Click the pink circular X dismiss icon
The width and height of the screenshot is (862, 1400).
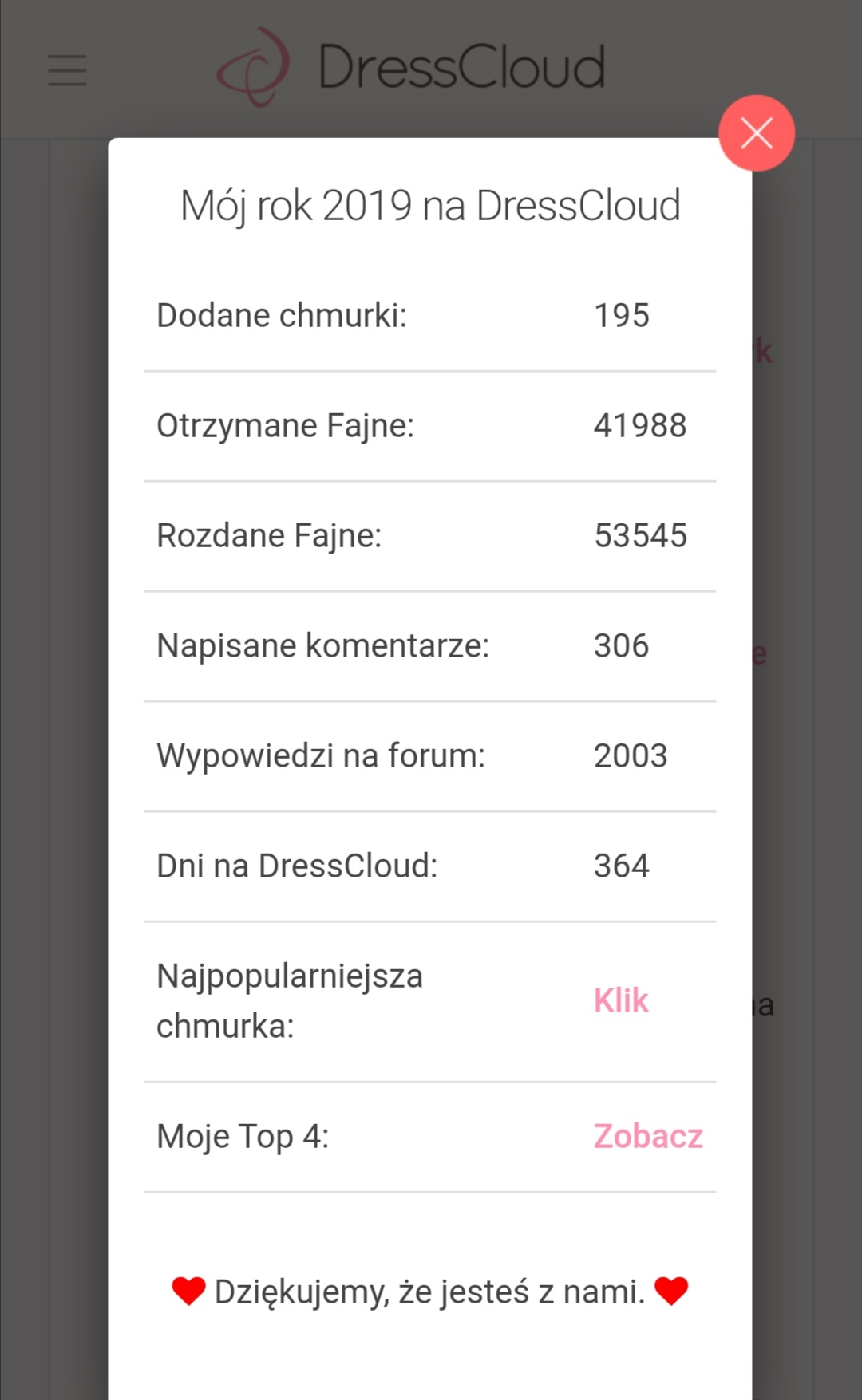(x=757, y=133)
